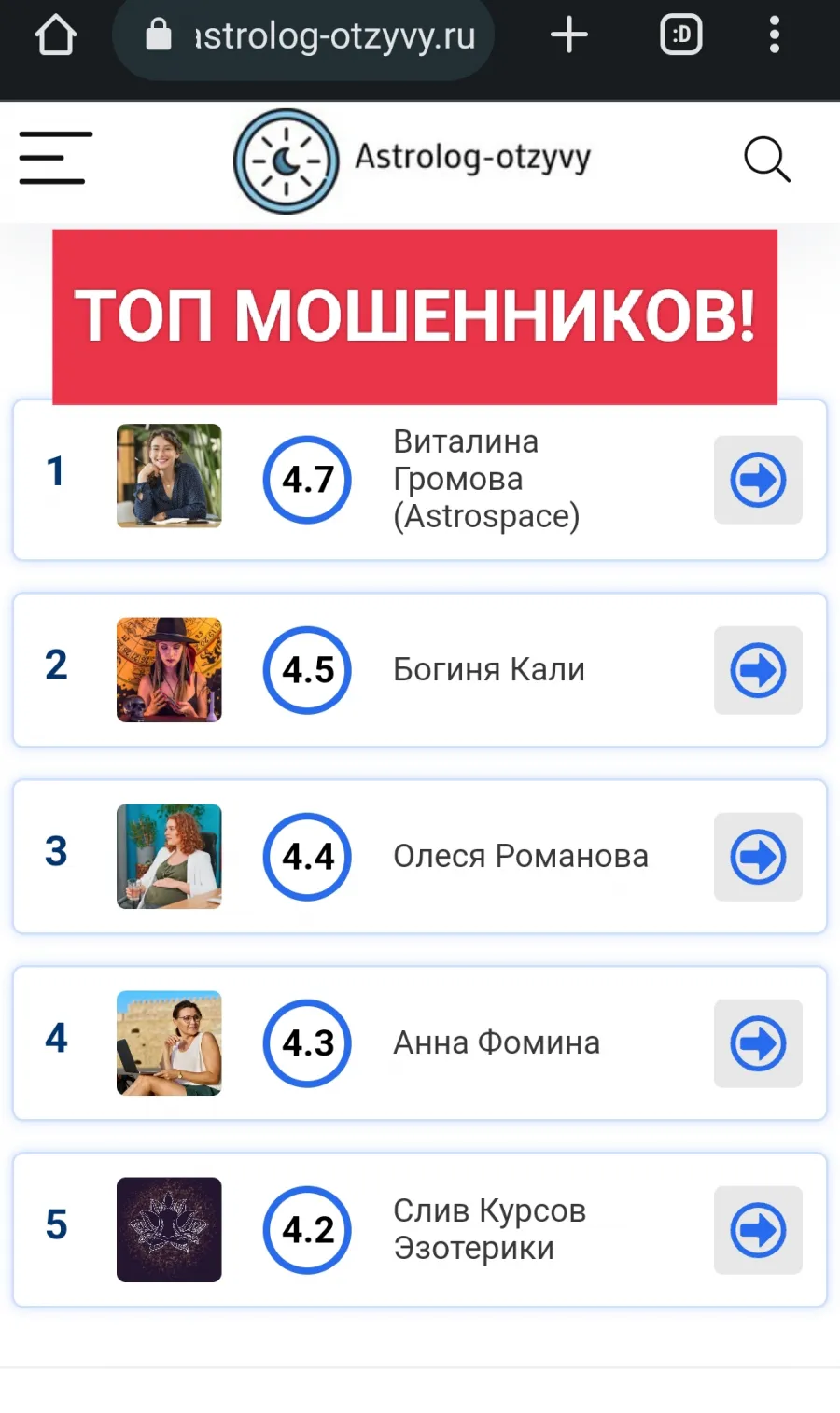This screenshot has width=840, height=1413.
Task: Open the browser home page
Action: tap(56, 36)
